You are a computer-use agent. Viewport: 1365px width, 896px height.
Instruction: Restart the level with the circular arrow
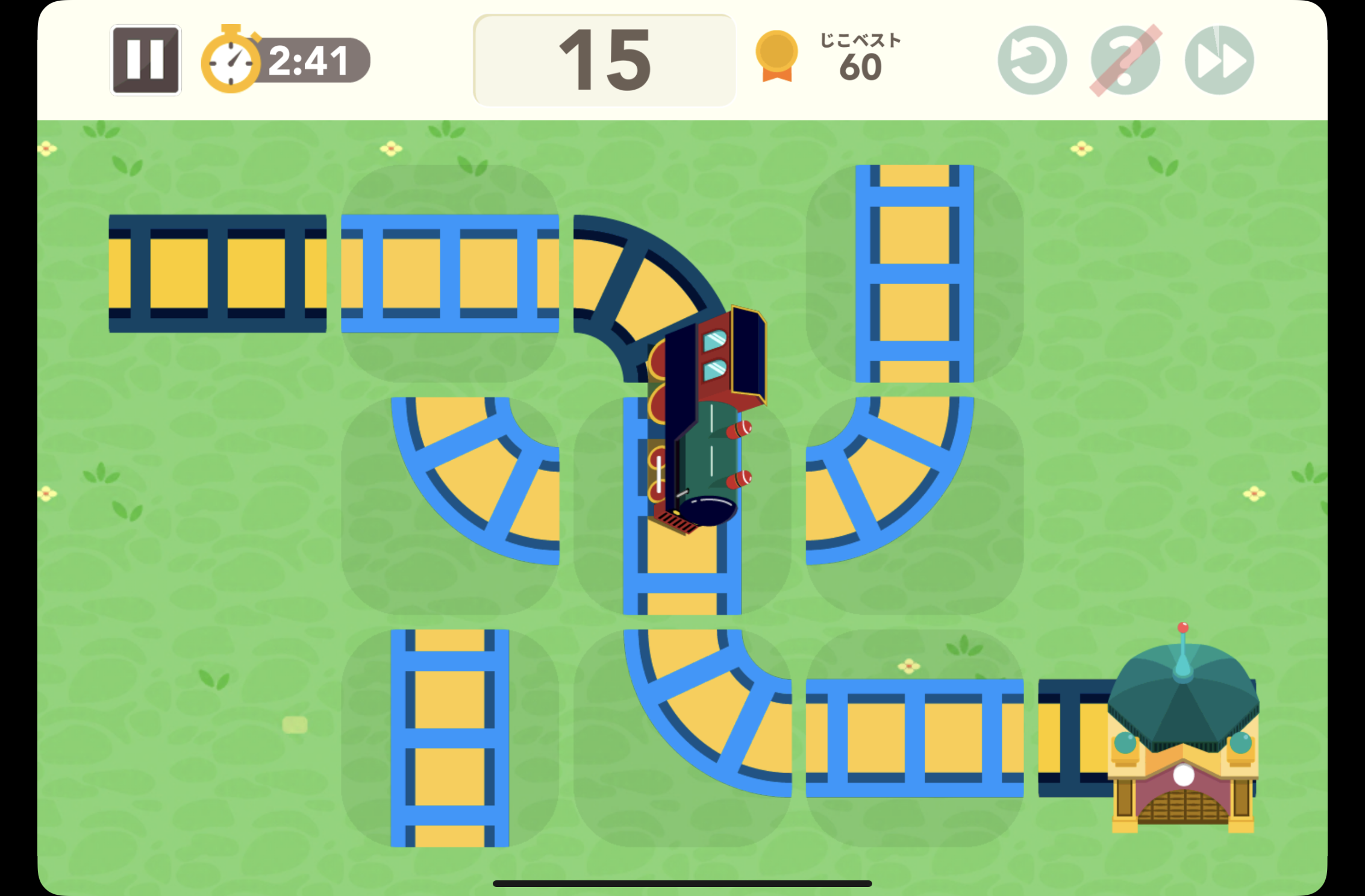pyautogui.click(x=1032, y=60)
